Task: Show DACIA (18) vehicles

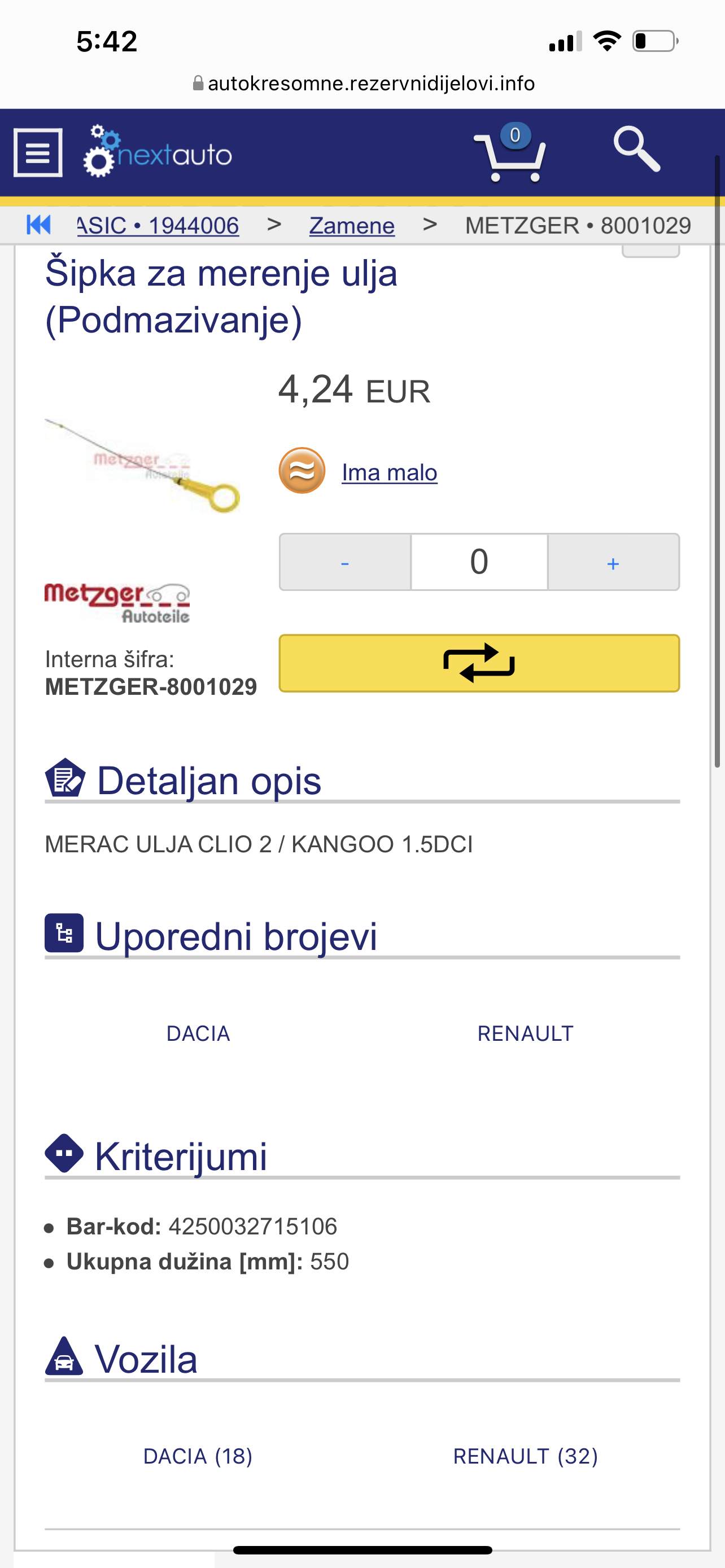Action: (x=198, y=1456)
